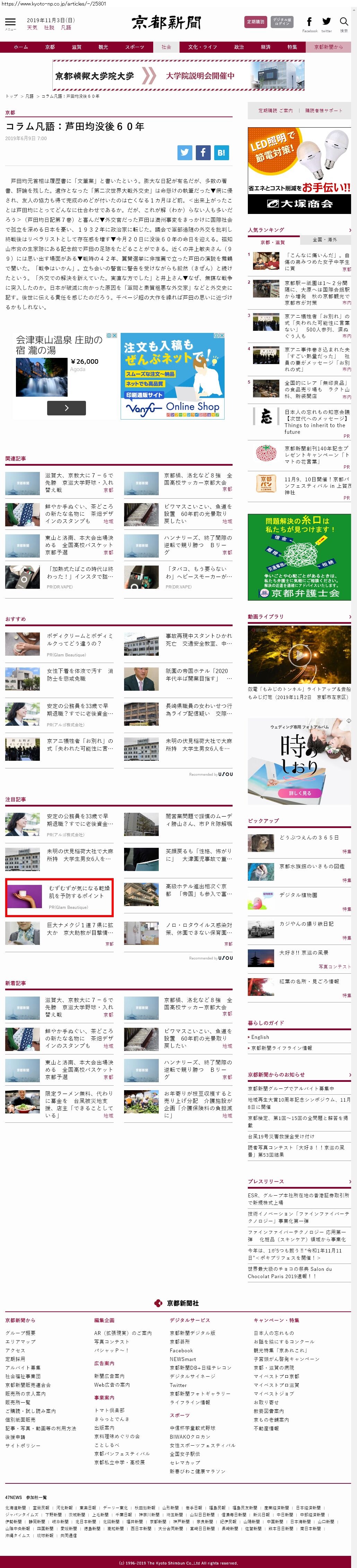The width and height of the screenshot is (357, 1568).
Task: Open むずむずが気になる乾燥肌 article card
Action: click(x=59, y=897)
